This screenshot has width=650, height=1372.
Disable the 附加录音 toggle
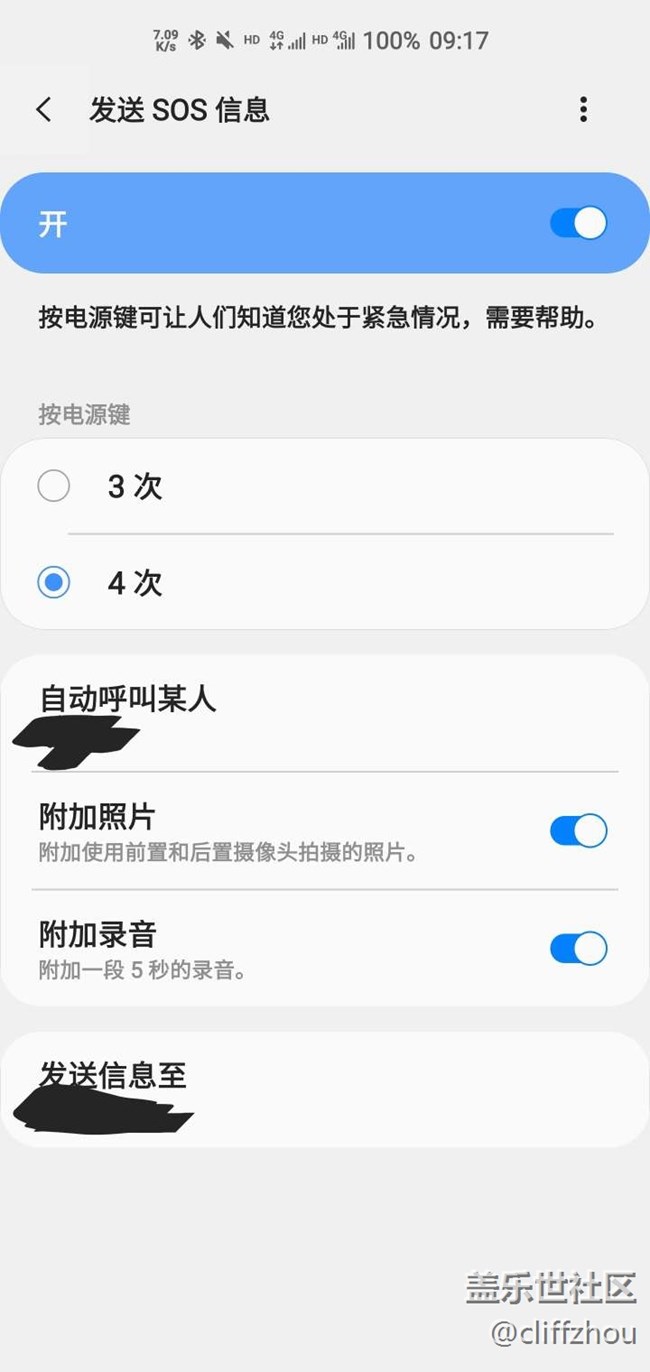pyautogui.click(x=579, y=948)
